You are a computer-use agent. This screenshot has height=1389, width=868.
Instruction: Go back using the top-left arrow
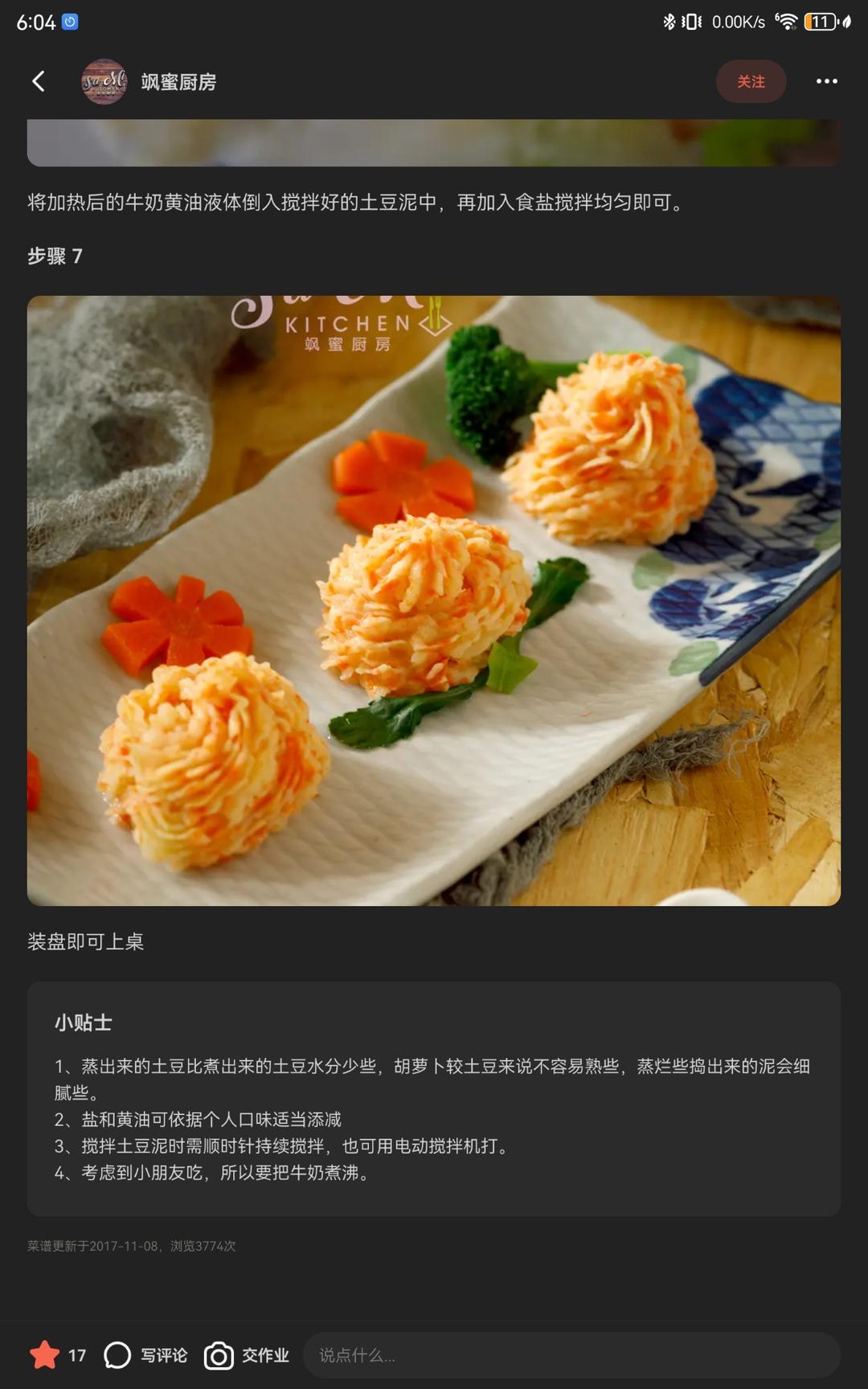(38, 81)
